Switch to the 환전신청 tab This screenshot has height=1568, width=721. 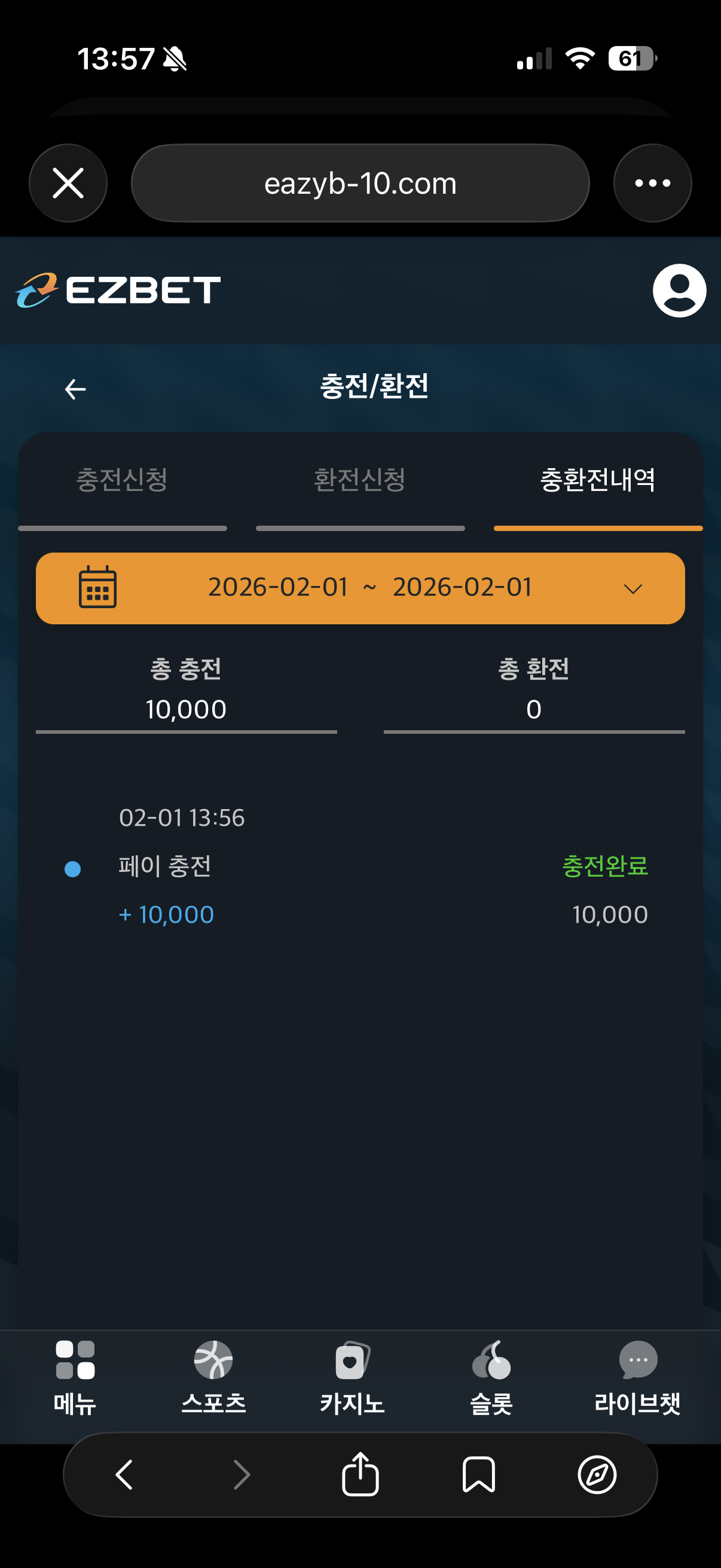pos(360,480)
